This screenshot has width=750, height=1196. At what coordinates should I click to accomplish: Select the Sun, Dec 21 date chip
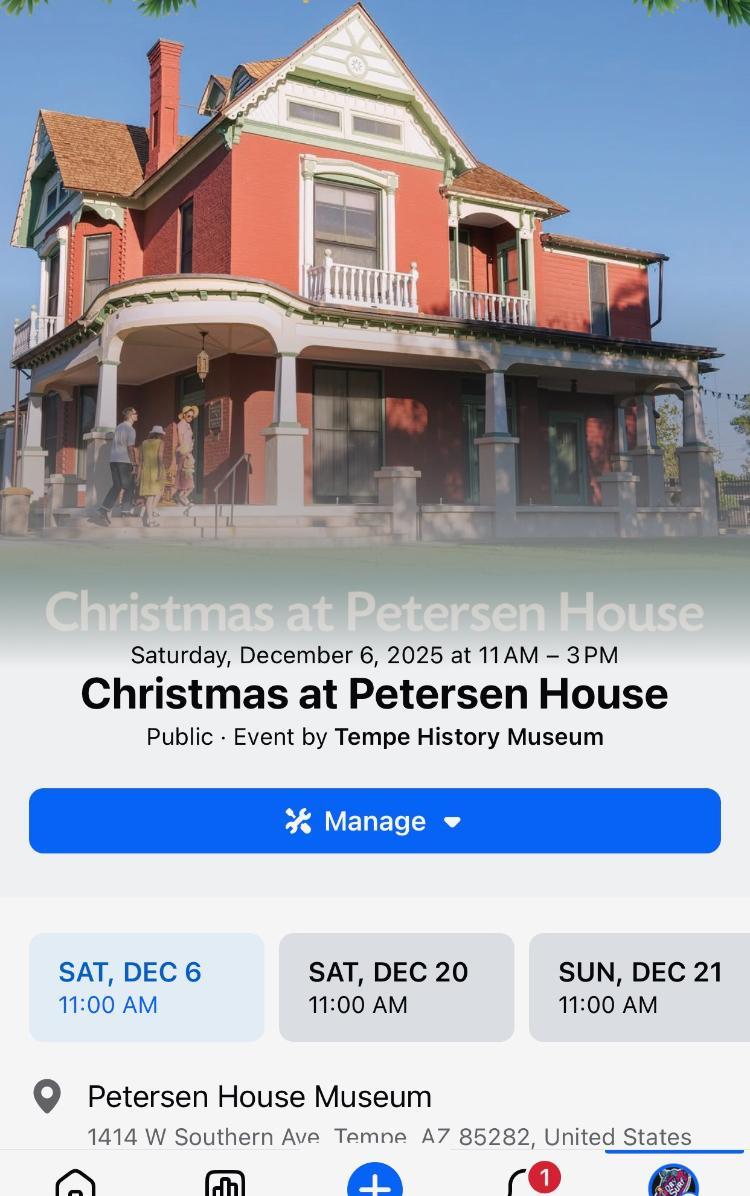tap(640, 987)
